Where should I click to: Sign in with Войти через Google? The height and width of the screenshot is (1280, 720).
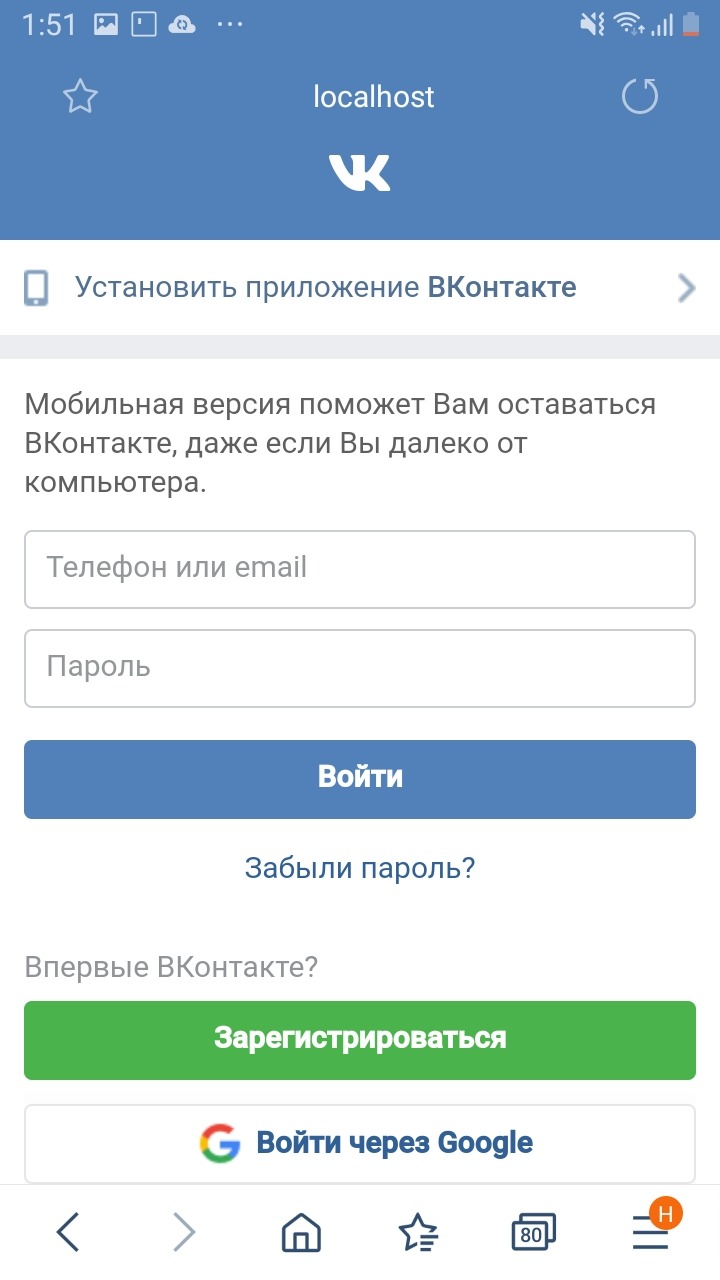click(360, 1143)
